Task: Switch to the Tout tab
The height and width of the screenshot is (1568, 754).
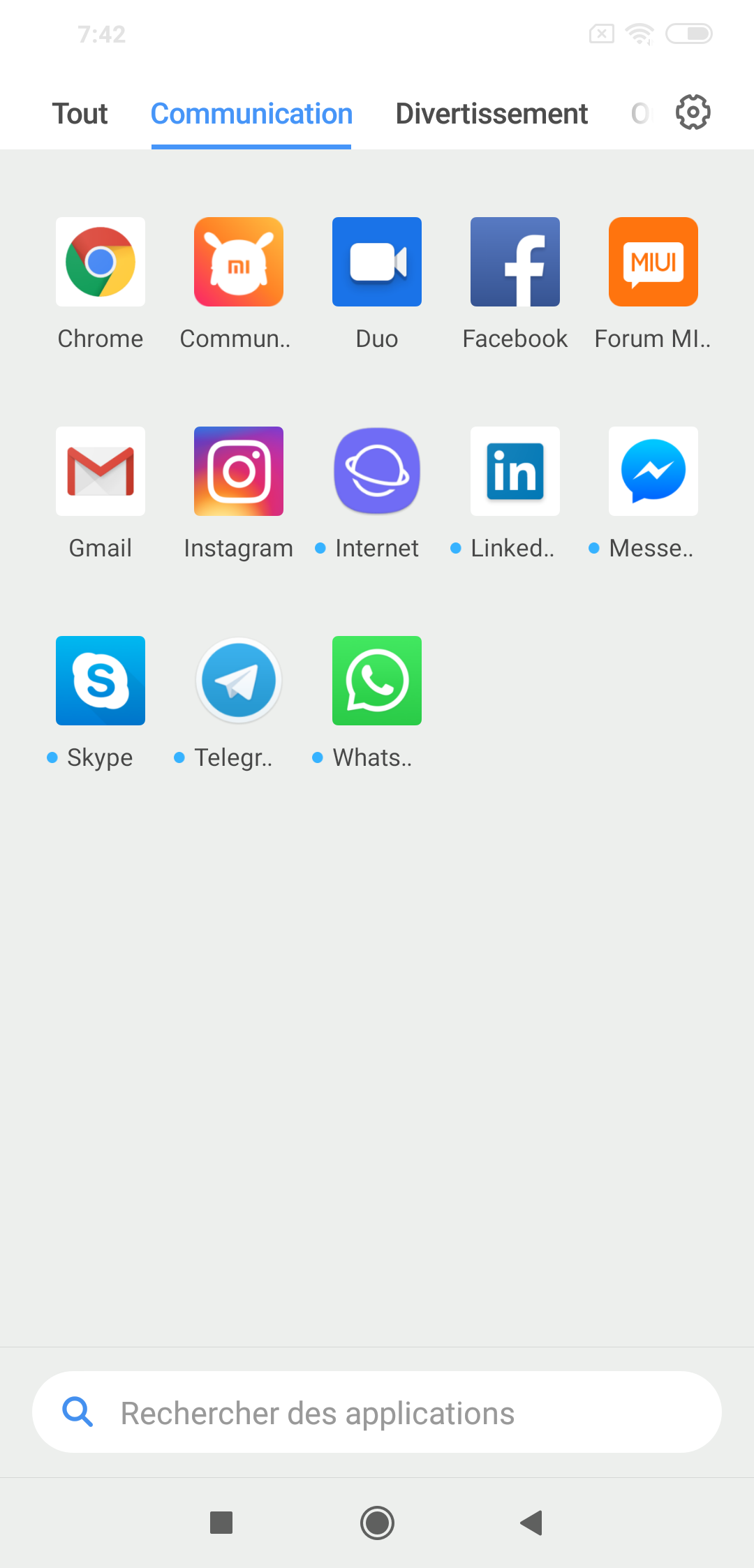Action: tap(80, 114)
